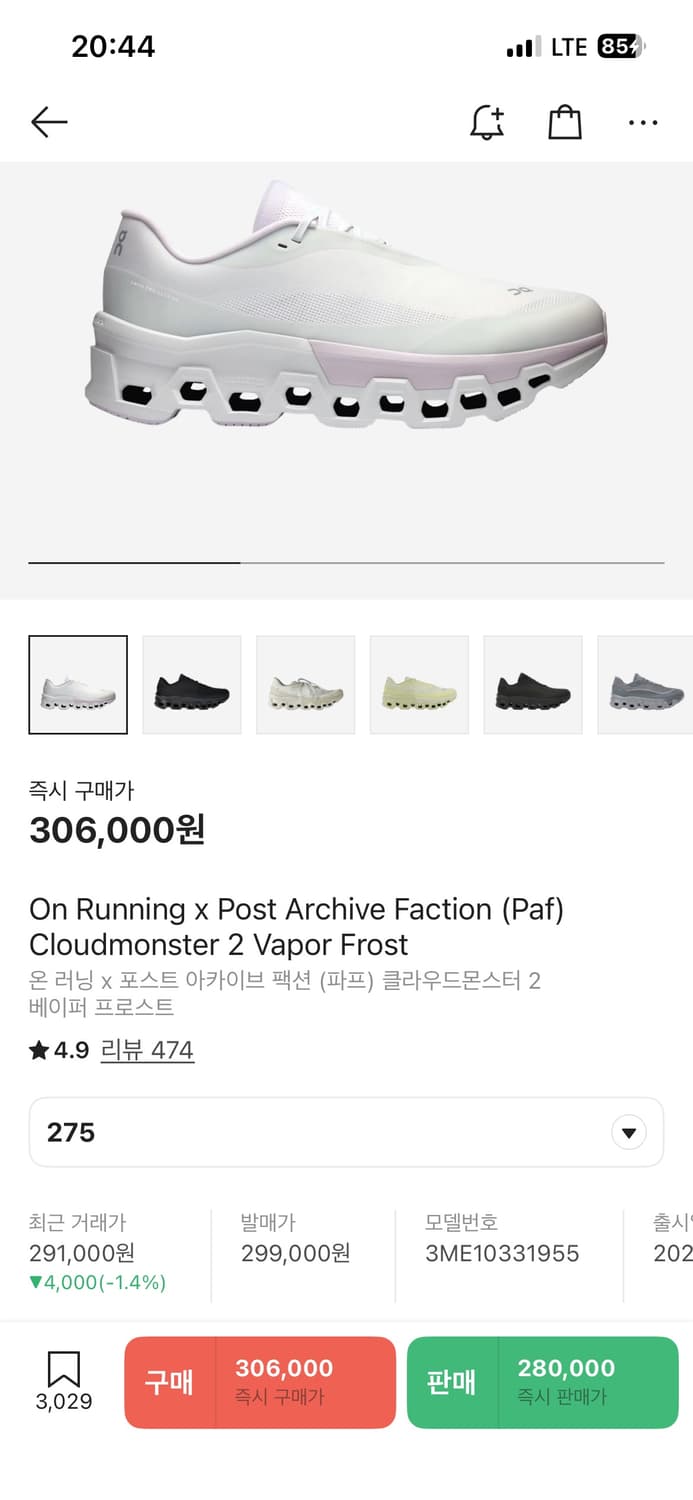Select the gray blue shoe thumbnail
The image size is (693, 1500).
[x=645, y=685]
